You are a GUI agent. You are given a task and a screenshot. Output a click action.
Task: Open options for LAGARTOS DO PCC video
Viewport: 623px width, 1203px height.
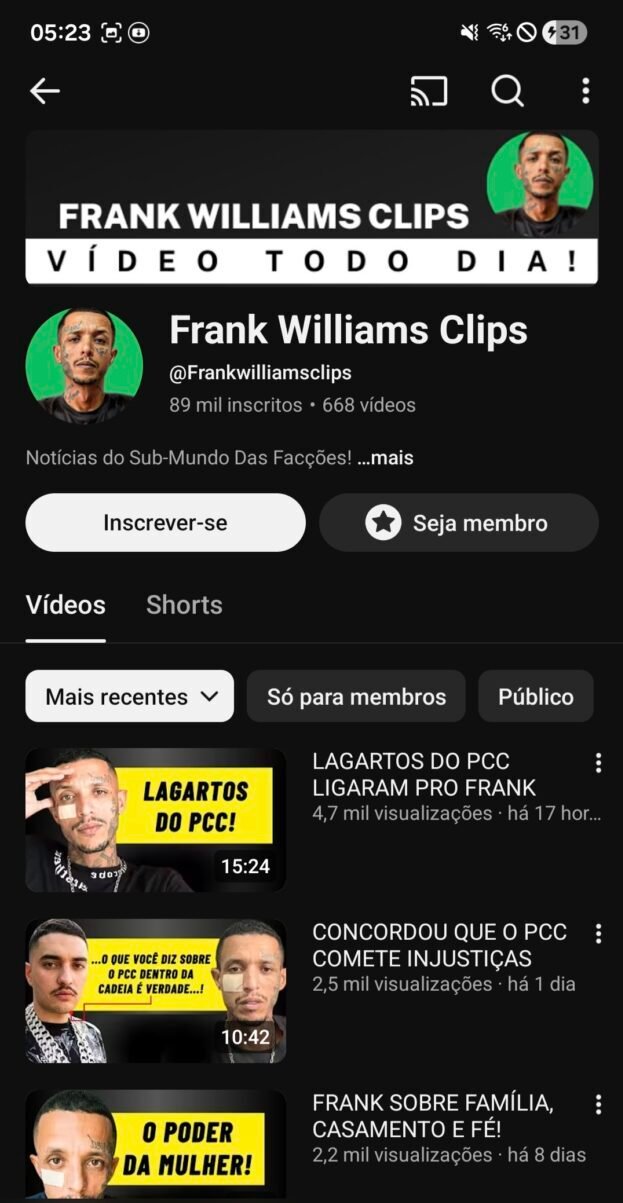[598, 764]
